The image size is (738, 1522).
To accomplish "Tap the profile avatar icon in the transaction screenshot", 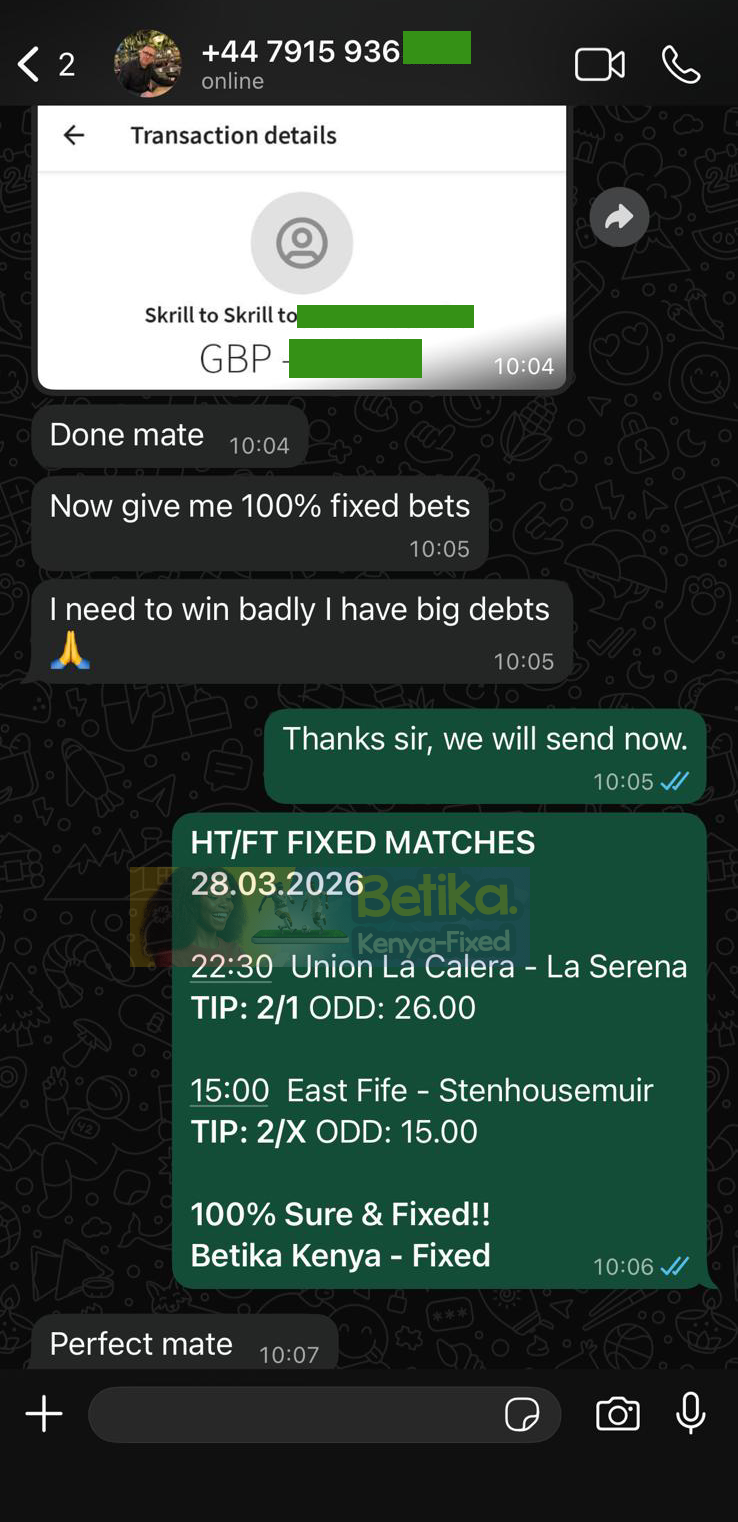I will pos(302,242).
